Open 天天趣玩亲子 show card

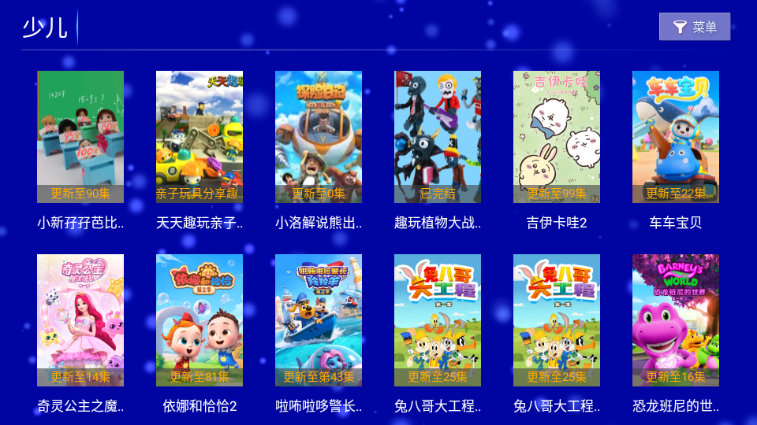[199, 137]
